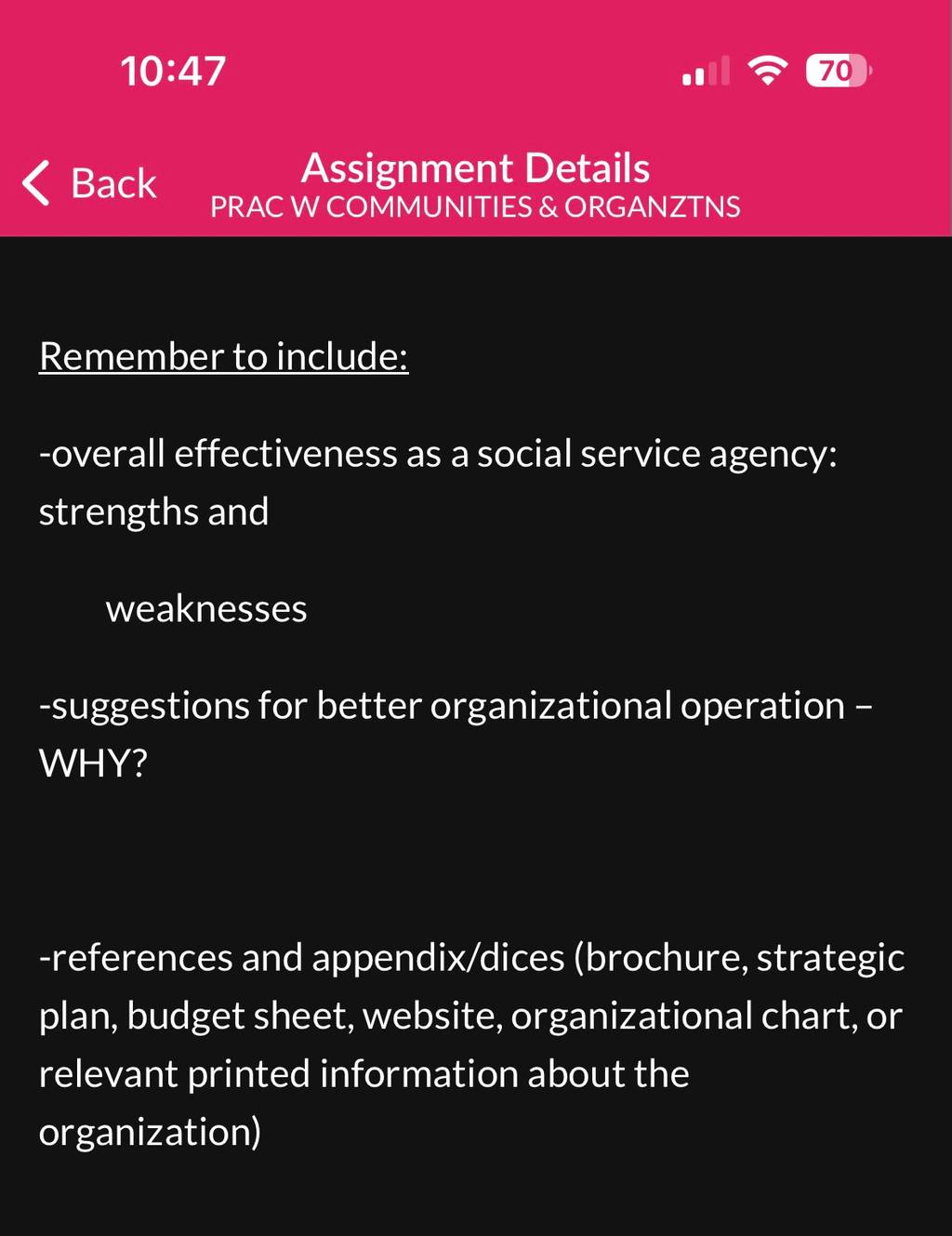Go back from Assignment Details
This screenshot has height=1236, width=952.
click(x=89, y=183)
